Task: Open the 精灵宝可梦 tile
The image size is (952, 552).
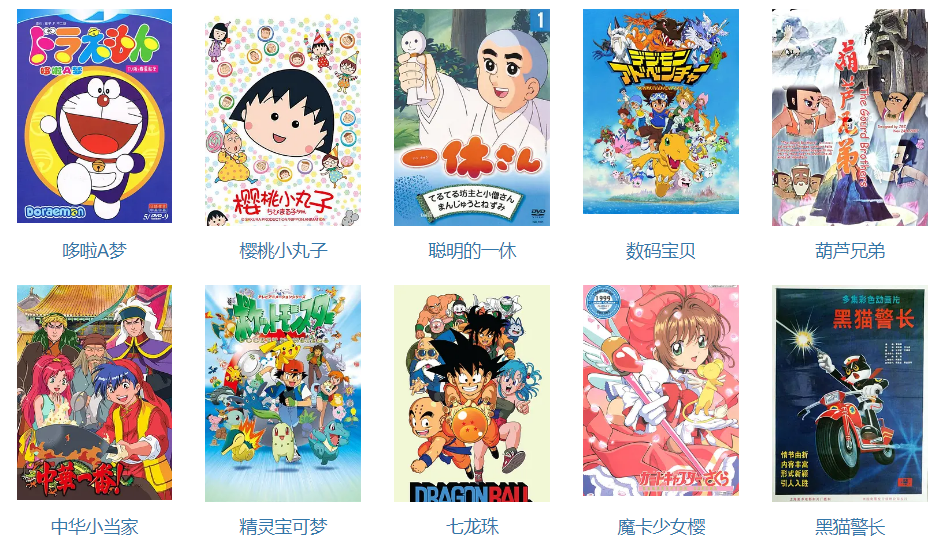Action: [x=283, y=393]
